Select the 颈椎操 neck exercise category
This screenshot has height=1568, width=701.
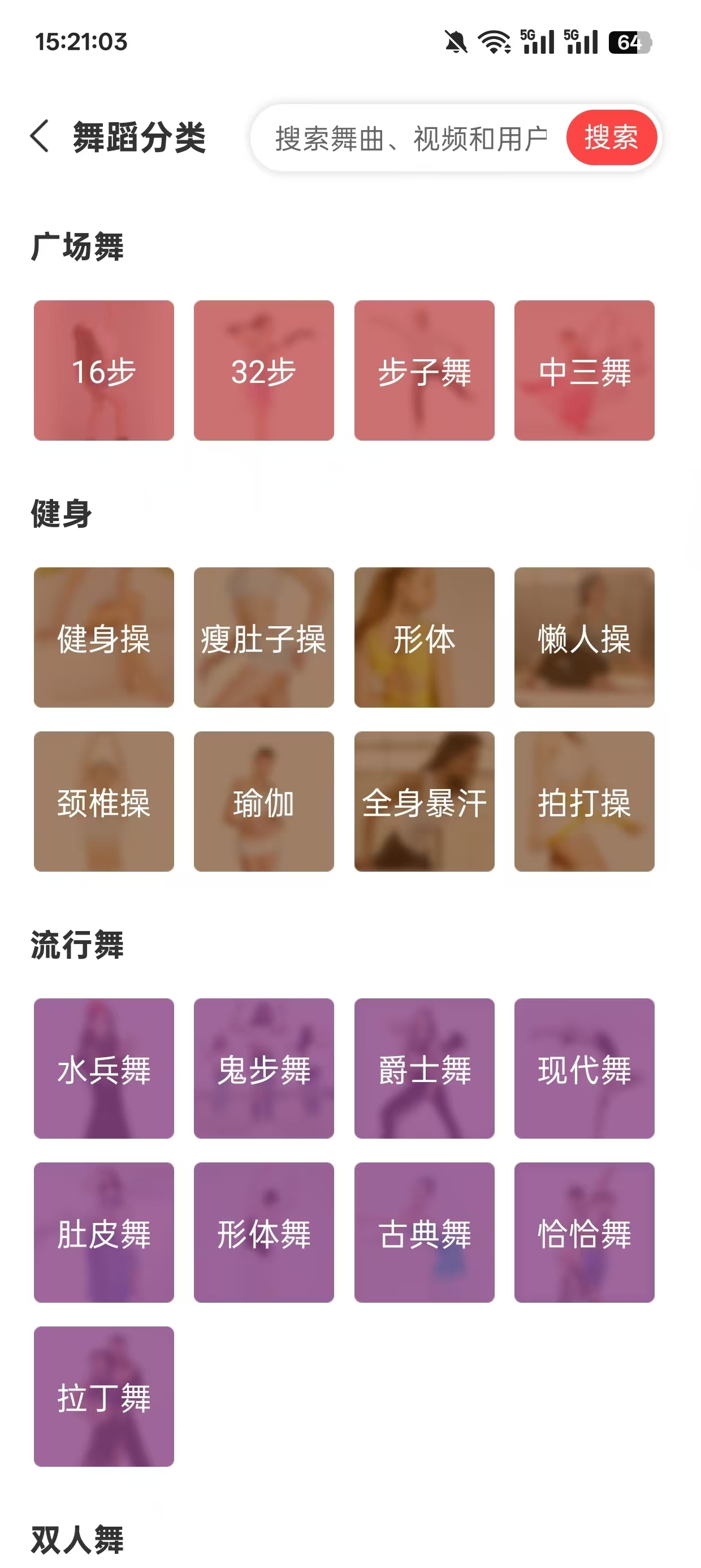coord(103,805)
